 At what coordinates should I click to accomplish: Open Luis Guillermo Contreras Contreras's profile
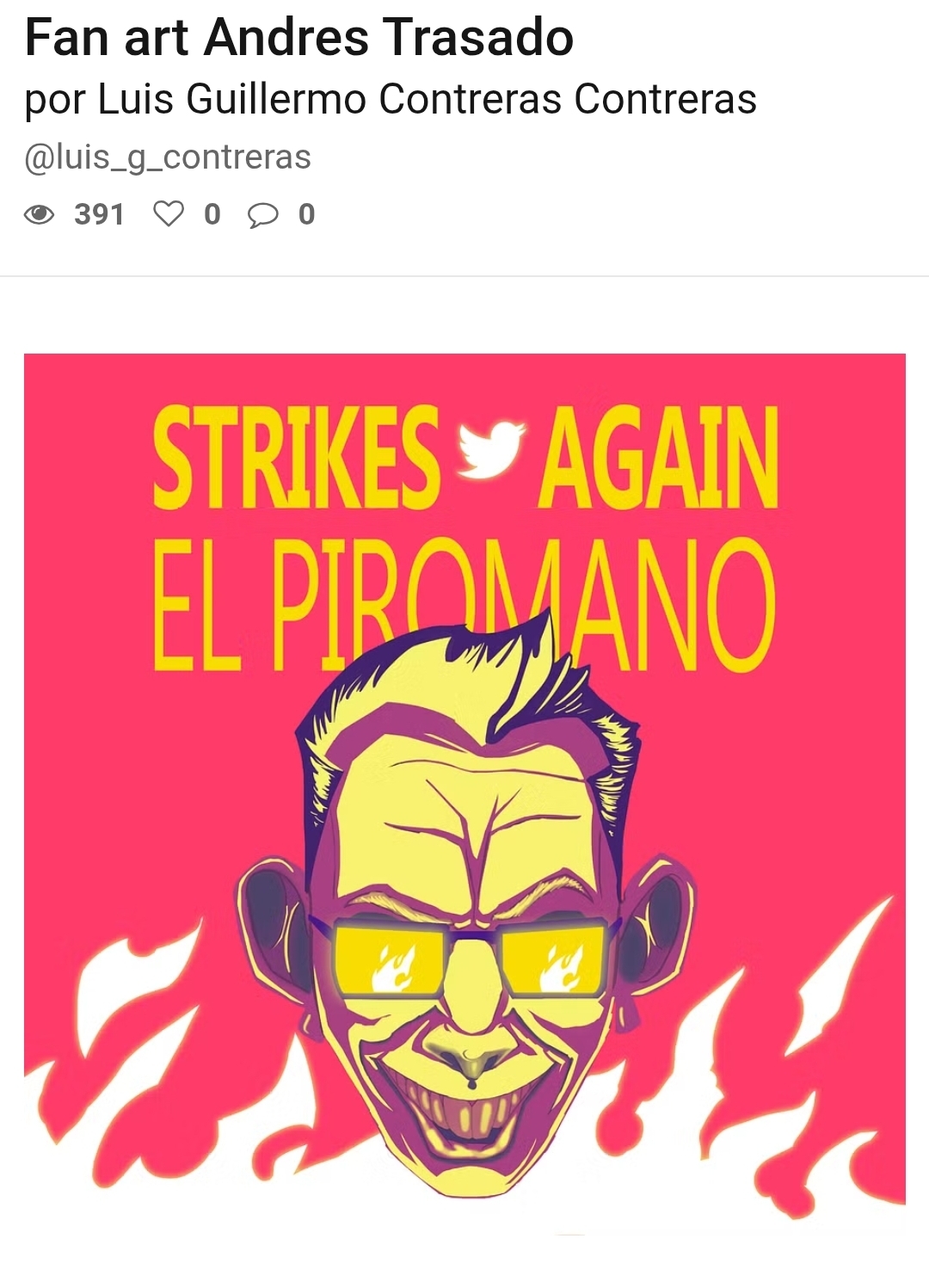tap(427, 99)
